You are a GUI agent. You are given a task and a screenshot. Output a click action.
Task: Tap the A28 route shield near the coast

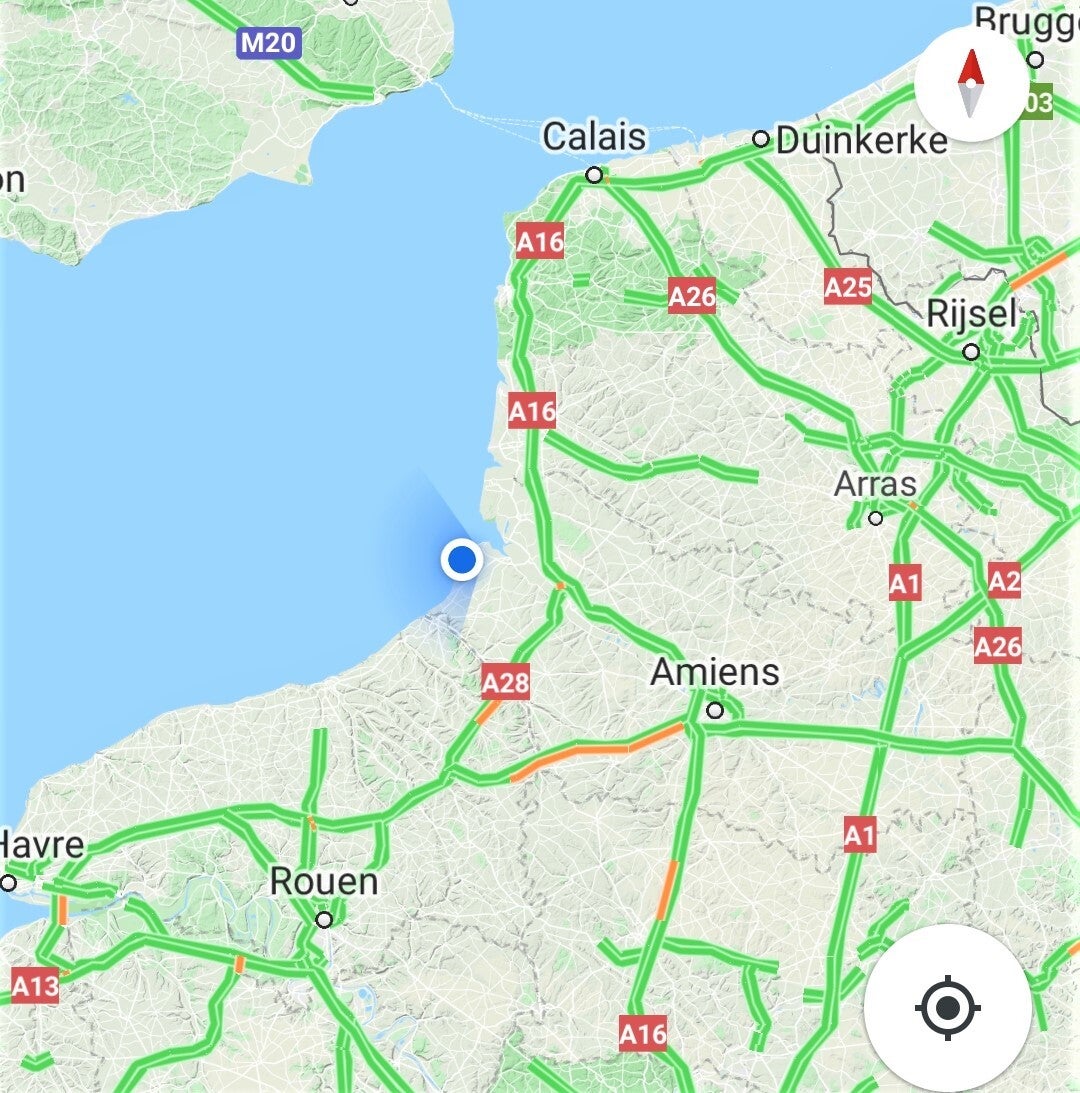coord(508,679)
